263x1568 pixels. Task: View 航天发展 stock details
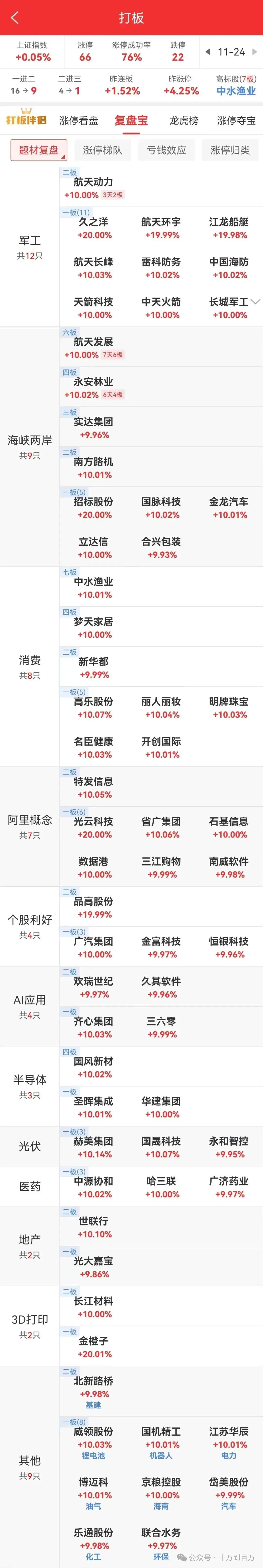coord(93,342)
